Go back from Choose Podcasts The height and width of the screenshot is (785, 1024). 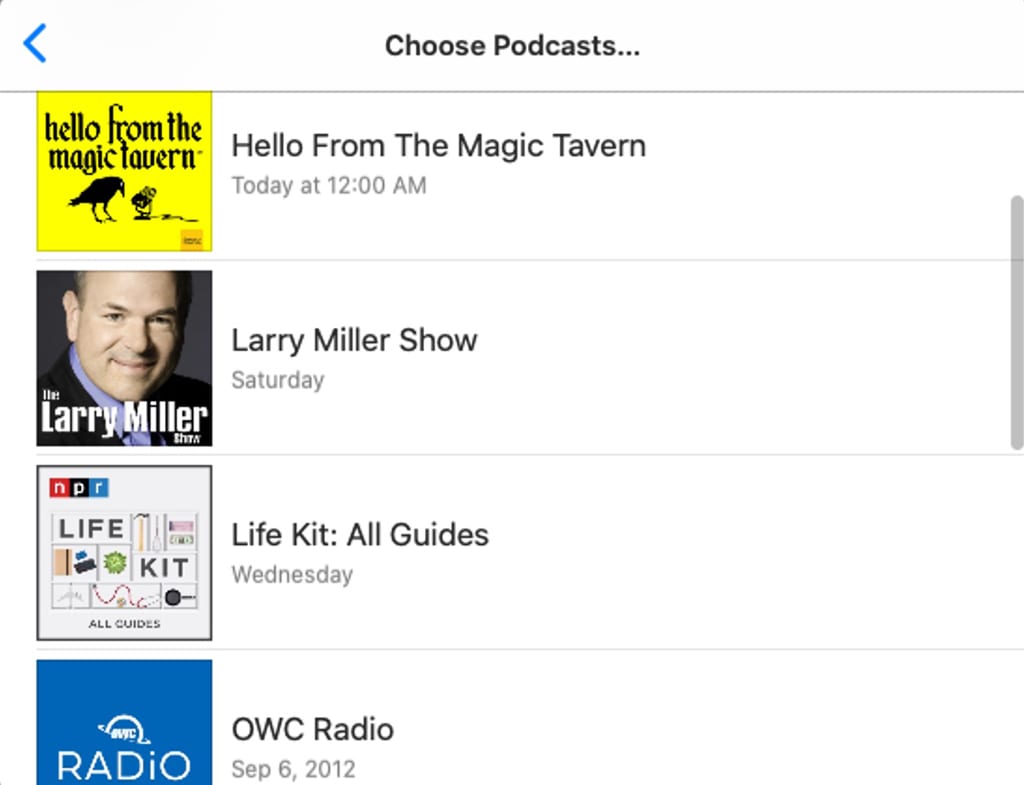pos(34,45)
